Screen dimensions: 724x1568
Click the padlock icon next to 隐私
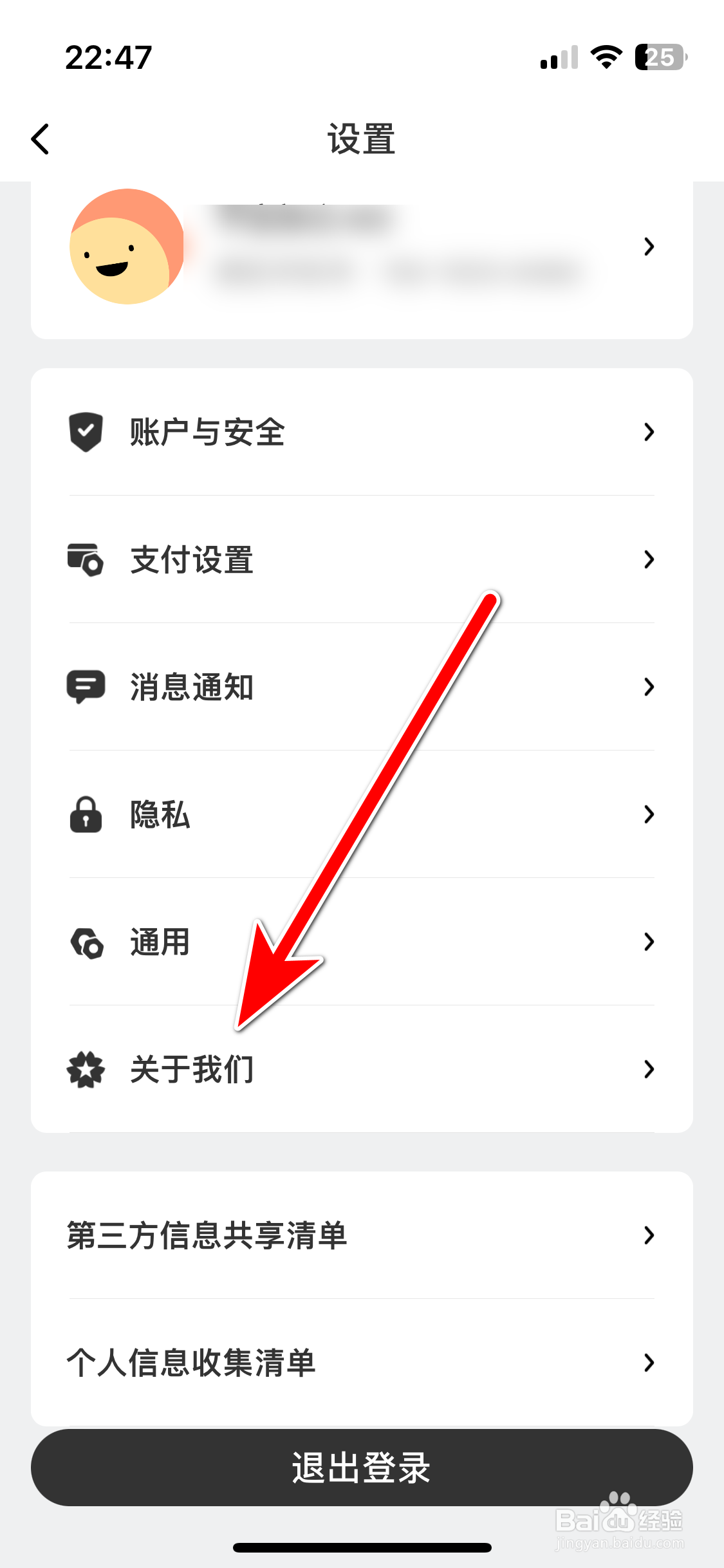86,814
